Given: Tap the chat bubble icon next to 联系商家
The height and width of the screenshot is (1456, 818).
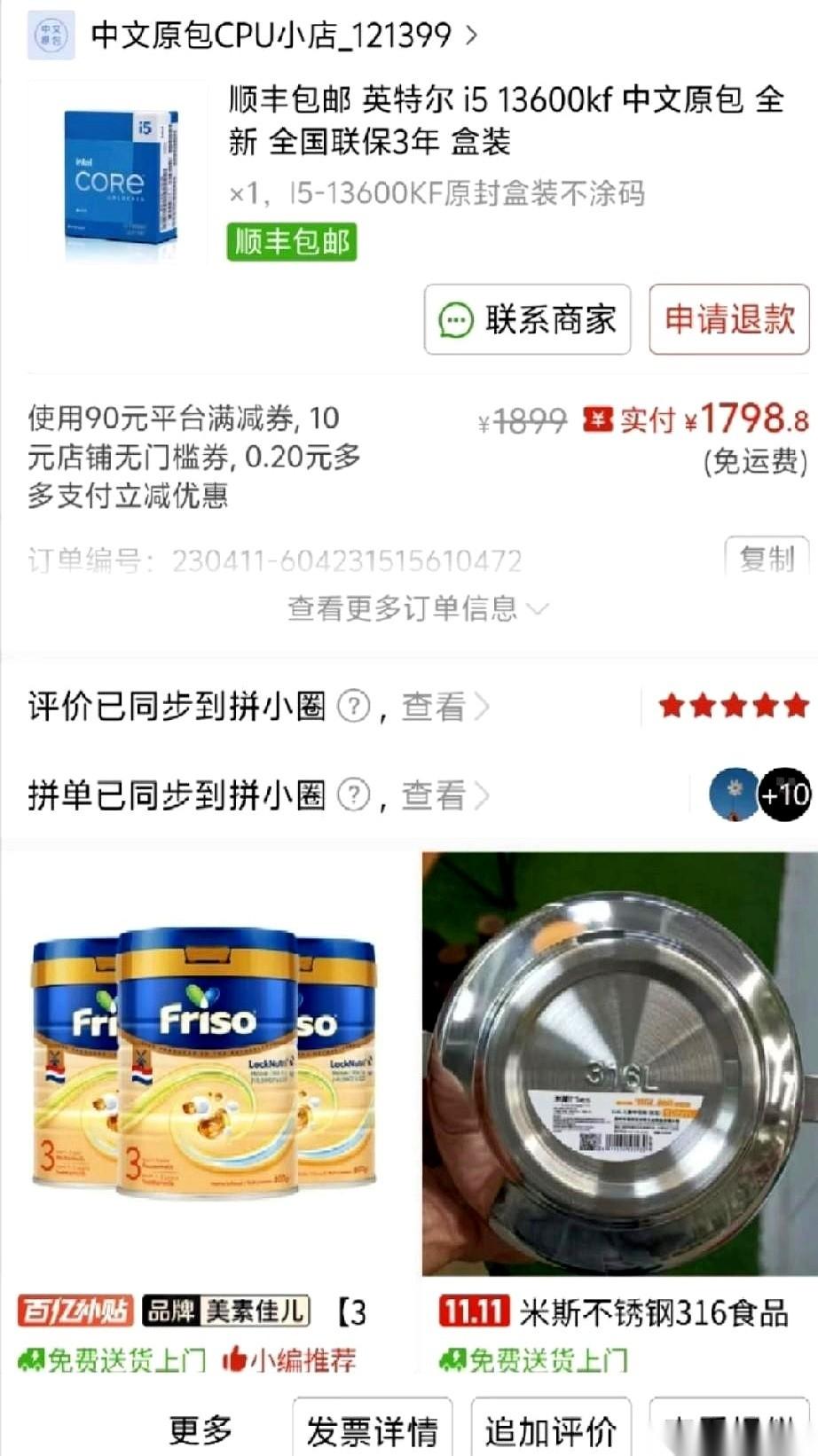Looking at the screenshot, I should (455, 321).
